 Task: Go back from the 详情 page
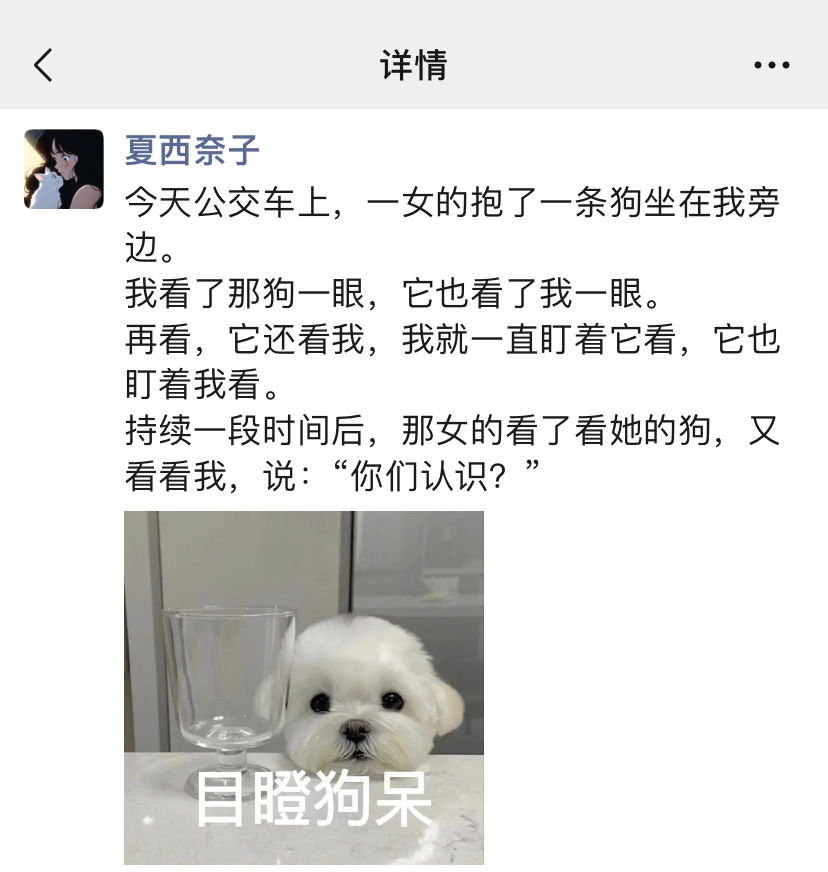pos(43,66)
